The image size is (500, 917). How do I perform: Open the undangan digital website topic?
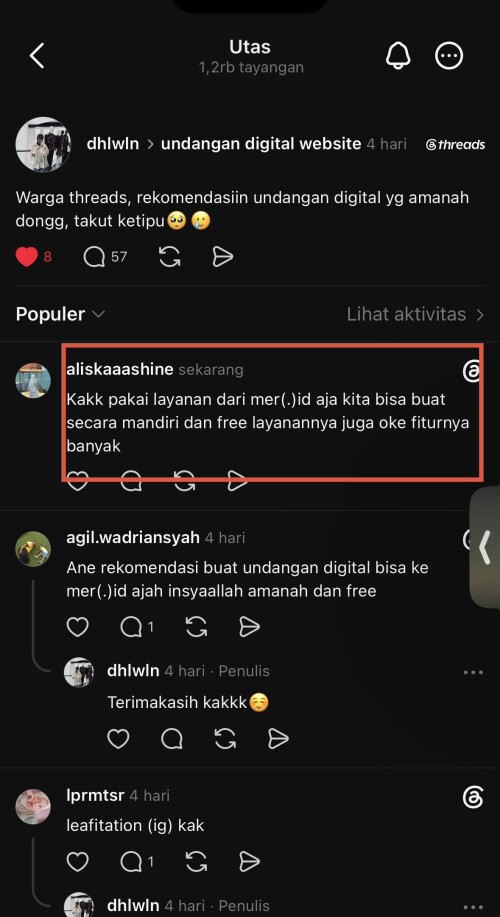click(261, 144)
